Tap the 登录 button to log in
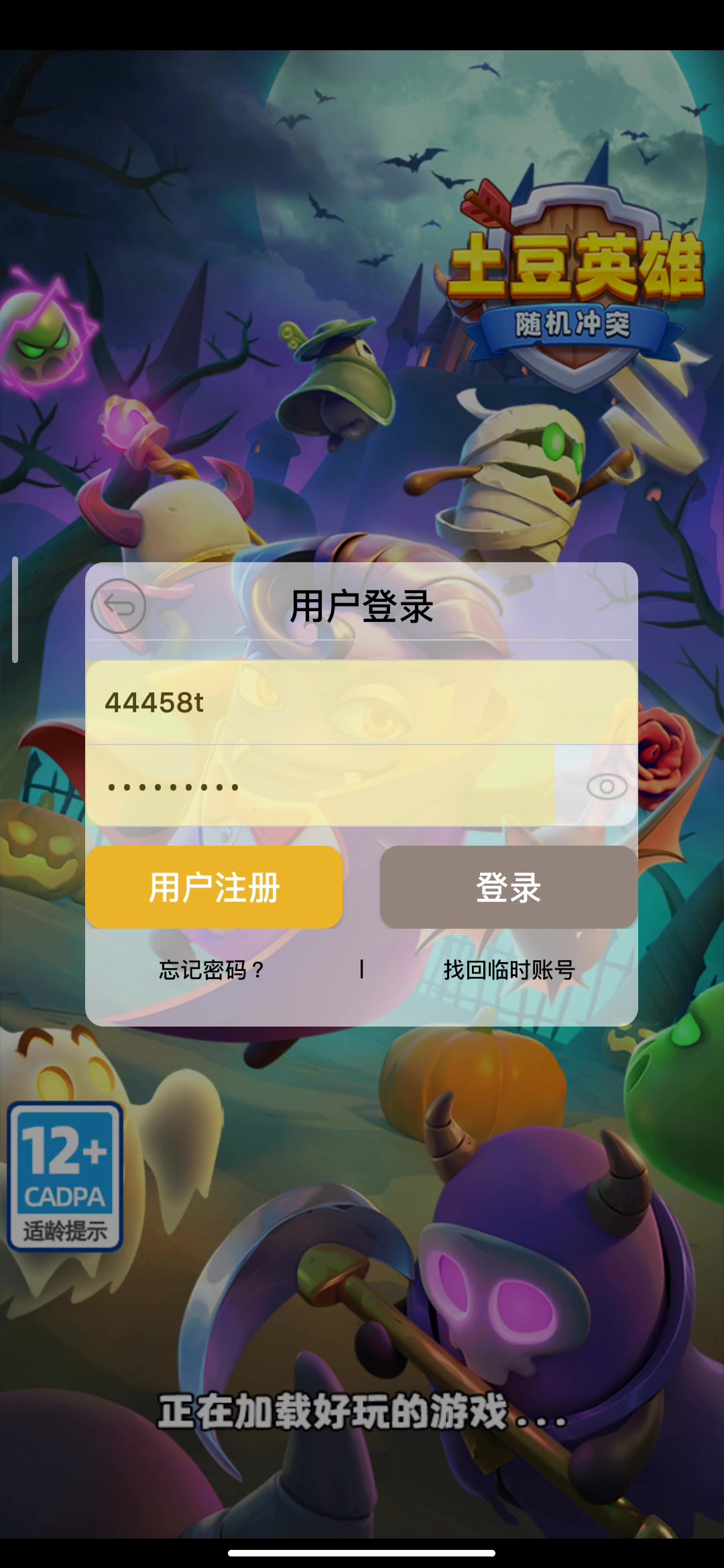 [x=509, y=887]
